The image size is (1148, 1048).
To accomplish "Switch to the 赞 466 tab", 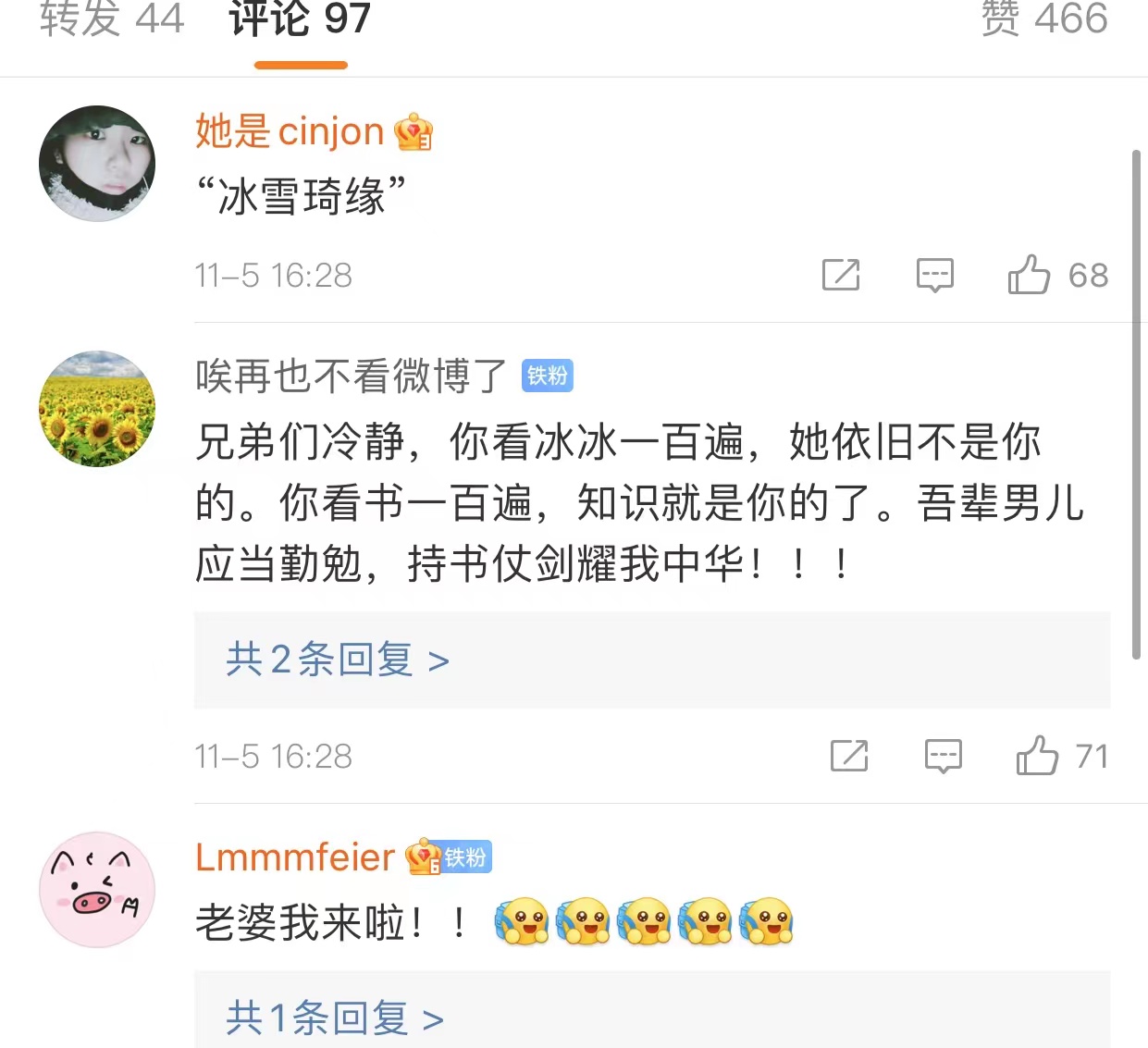I will tap(1043, 18).
